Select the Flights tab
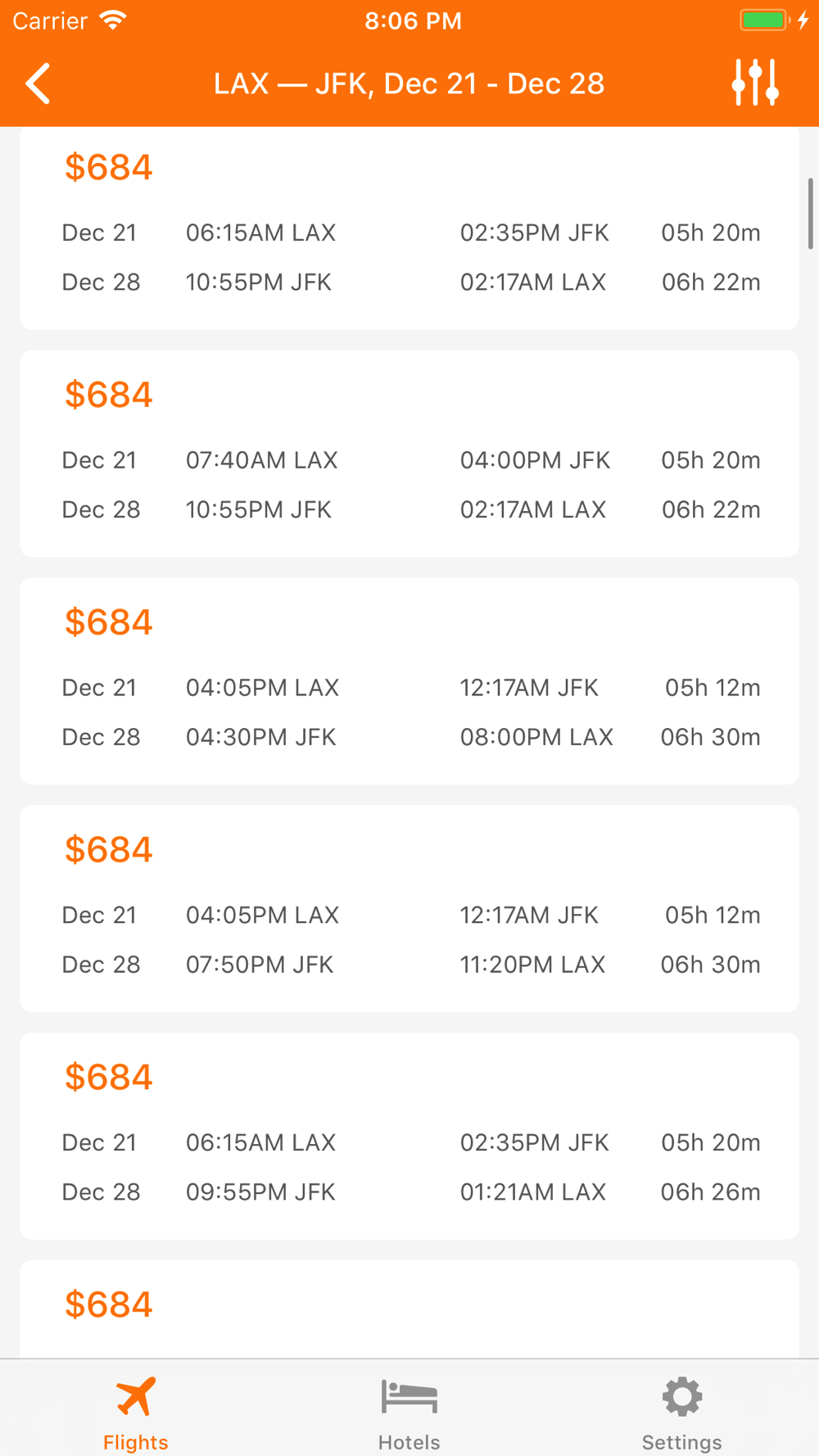The width and height of the screenshot is (819, 1456). pyautogui.click(x=136, y=1413)
